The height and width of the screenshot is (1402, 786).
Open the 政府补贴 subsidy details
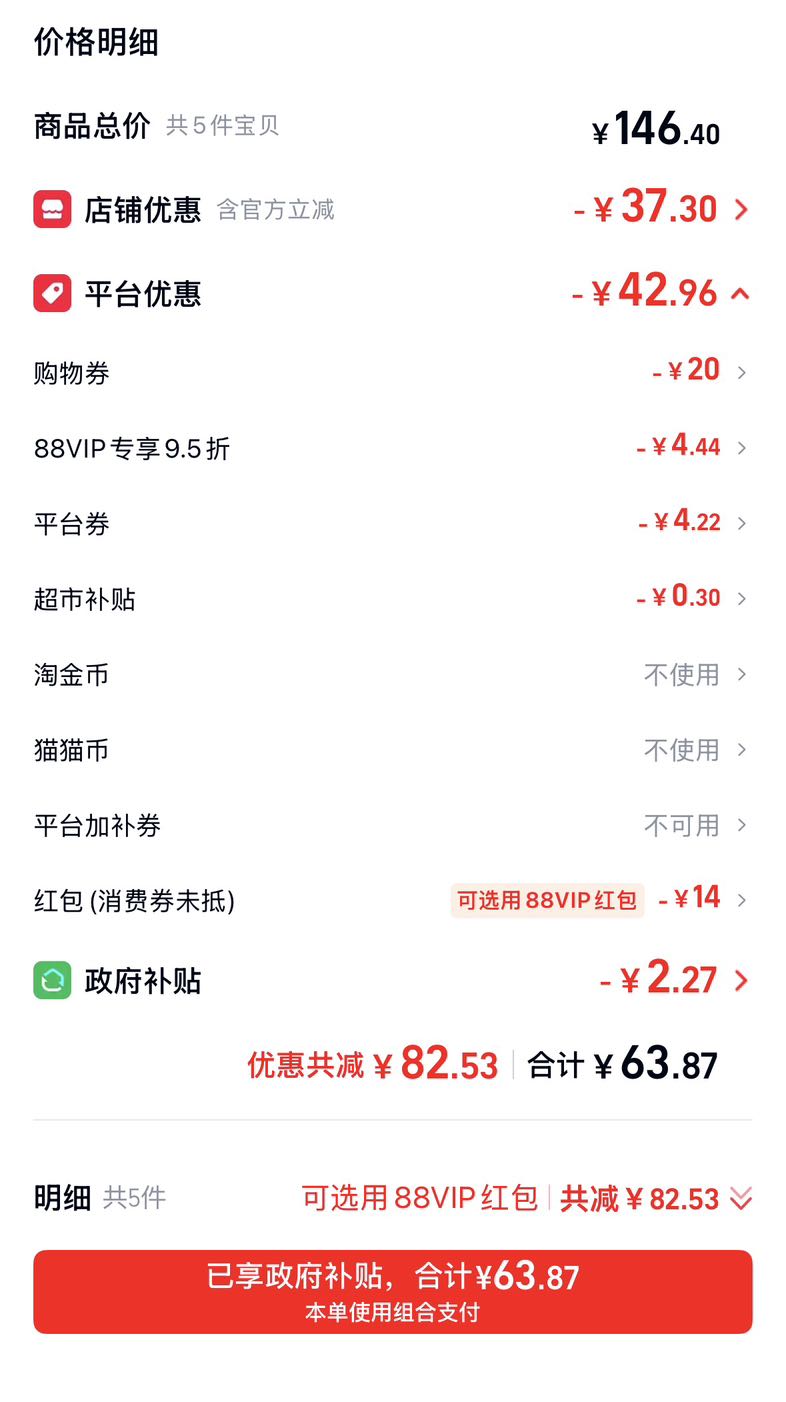click(x=392, y=980)
